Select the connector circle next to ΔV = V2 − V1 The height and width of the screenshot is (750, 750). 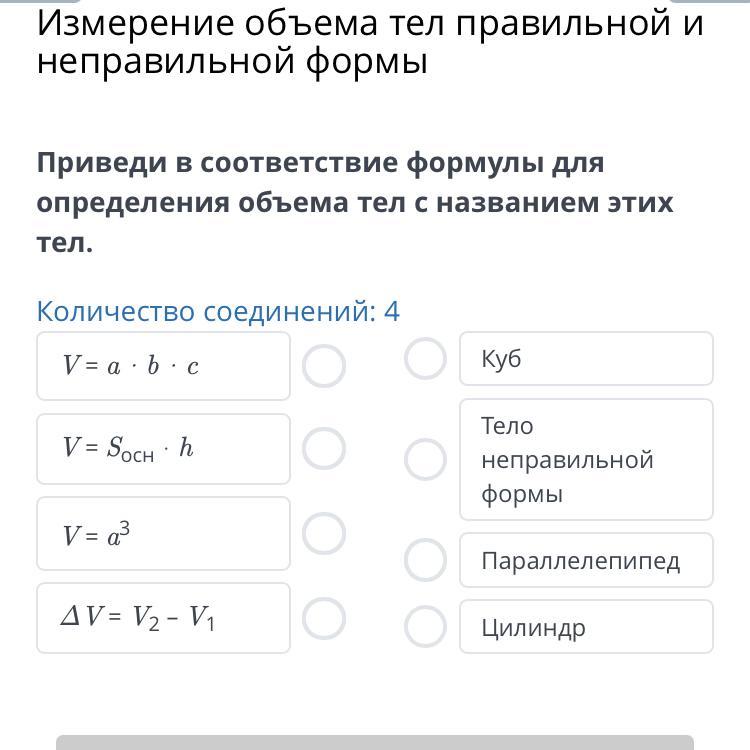[x=324, y=618]
